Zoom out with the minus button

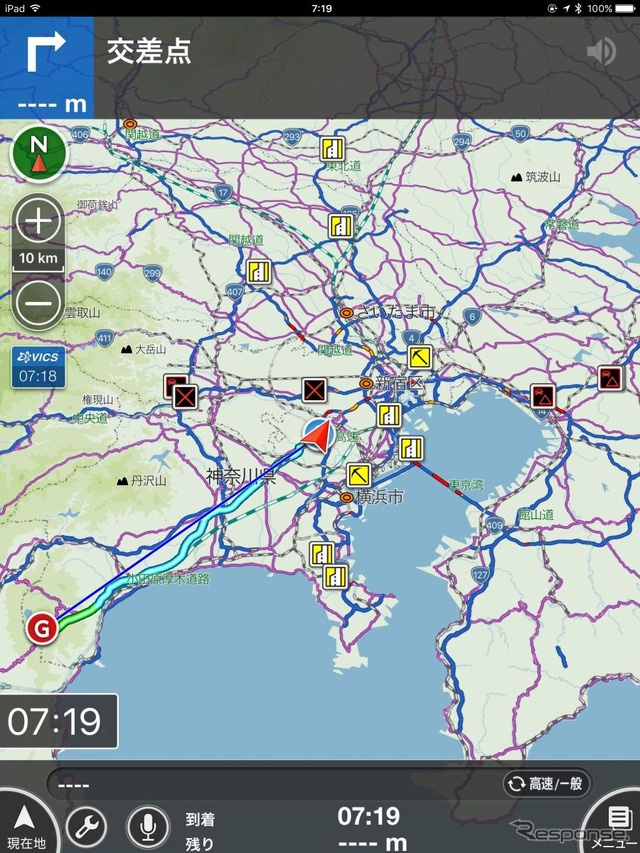coord(39,300)
